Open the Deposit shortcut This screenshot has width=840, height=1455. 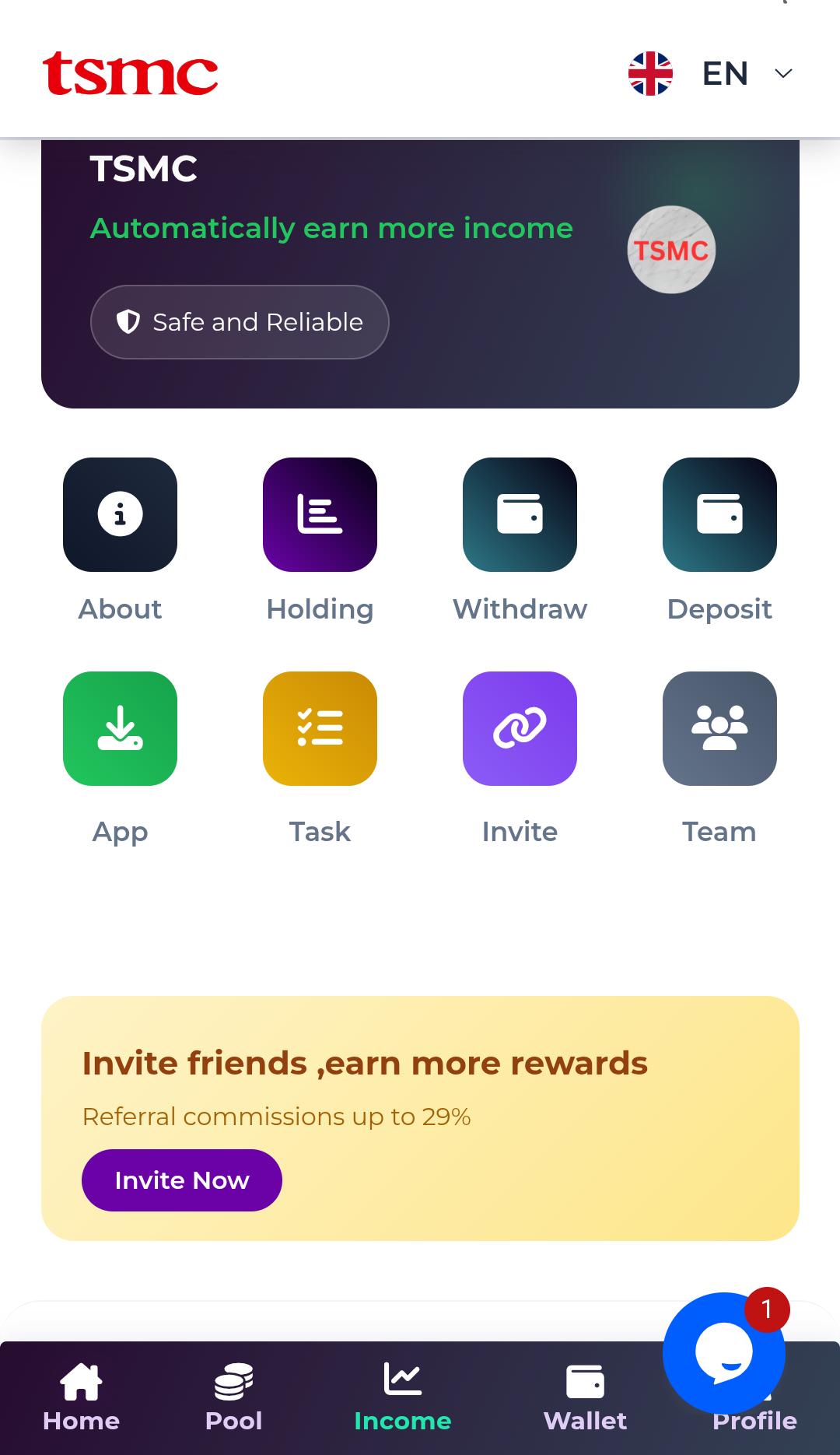tap(719, 515)
